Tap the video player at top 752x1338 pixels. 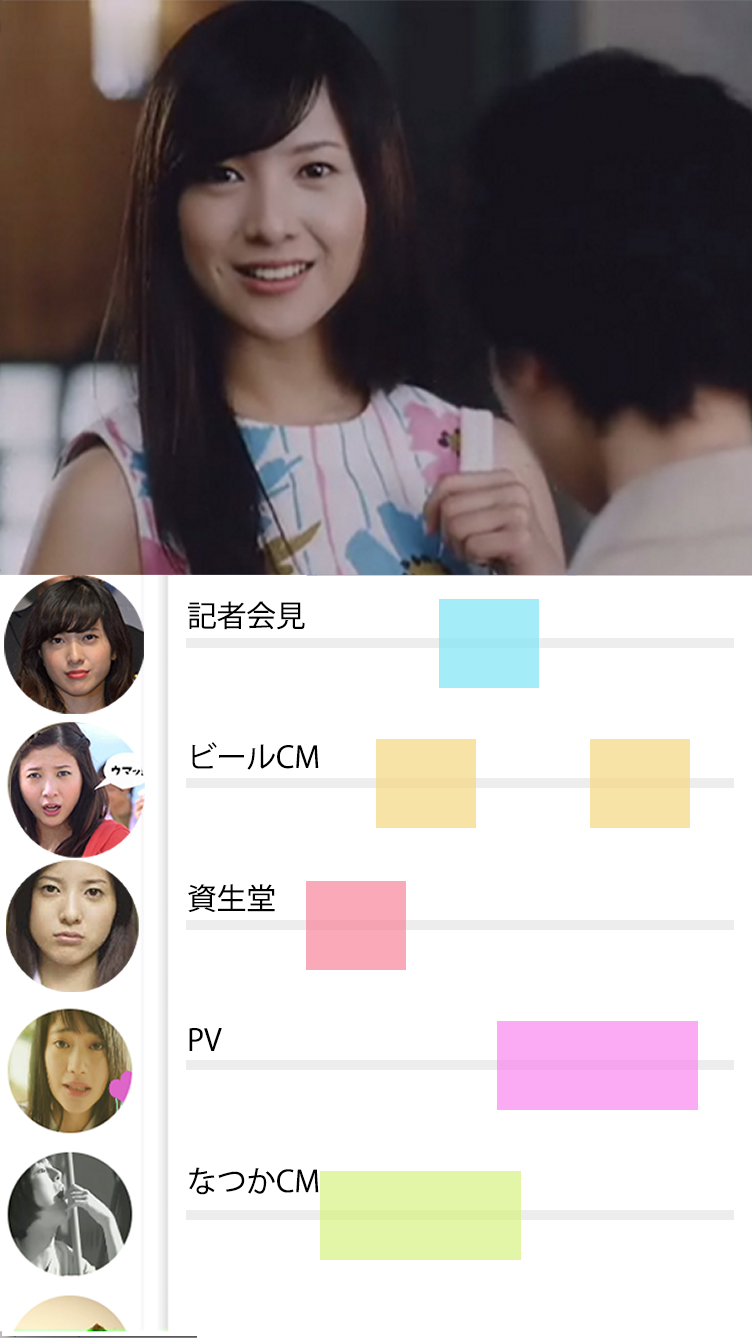pos(376,287)
